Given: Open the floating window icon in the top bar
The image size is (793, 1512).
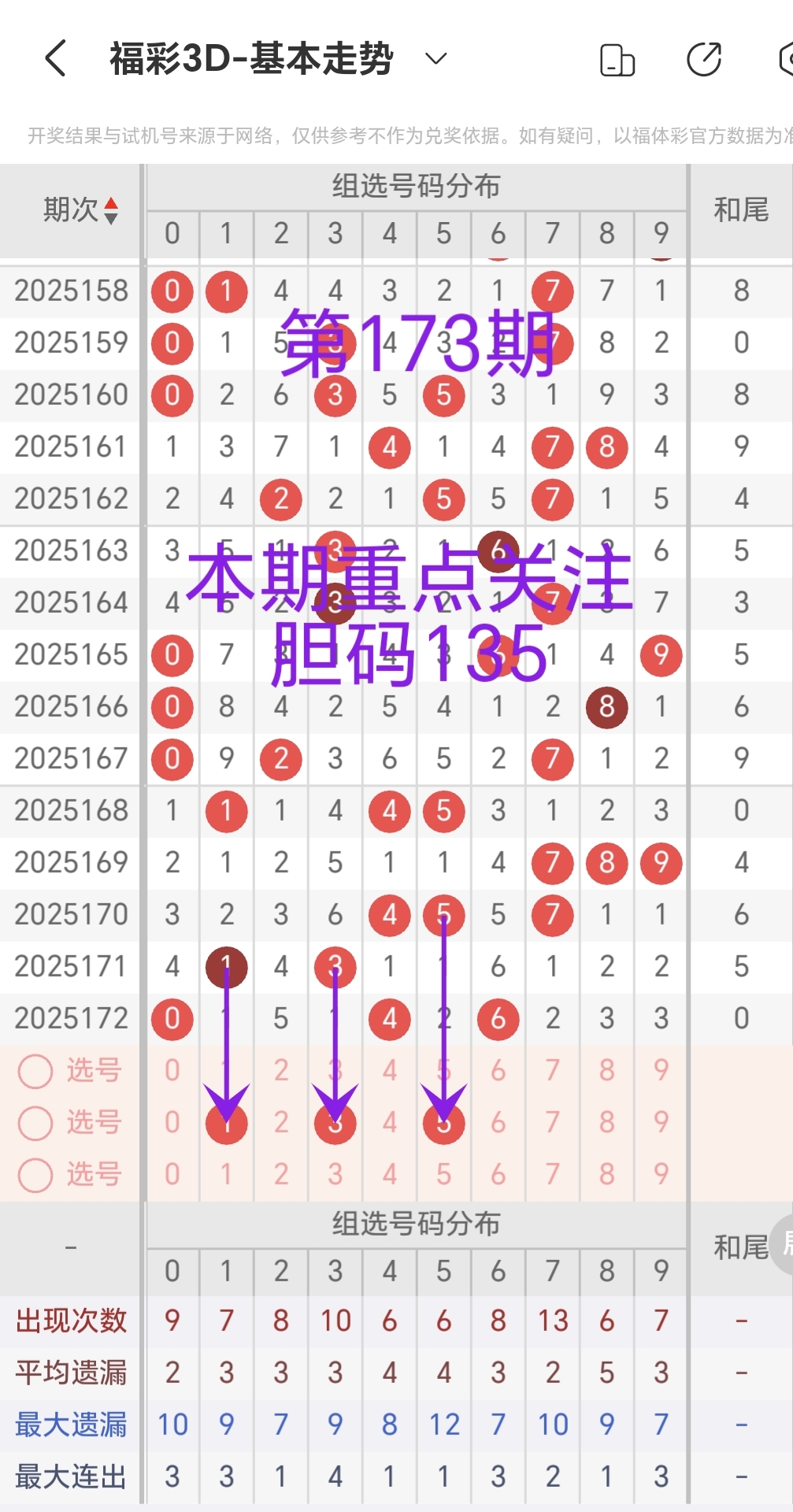Looking at the screenshot, I should 617,57.
